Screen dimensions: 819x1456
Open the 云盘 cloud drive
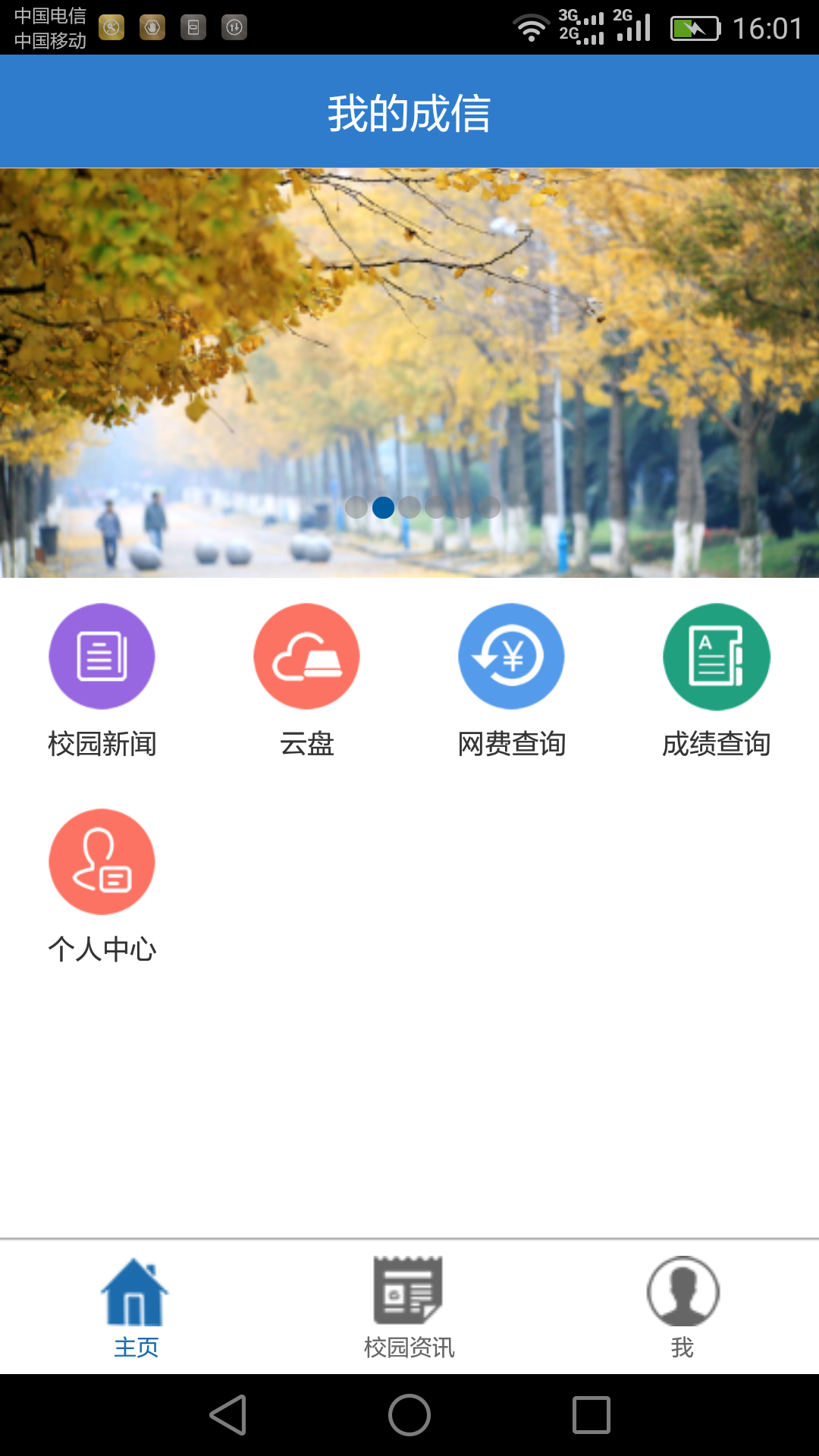pos(306,657)
